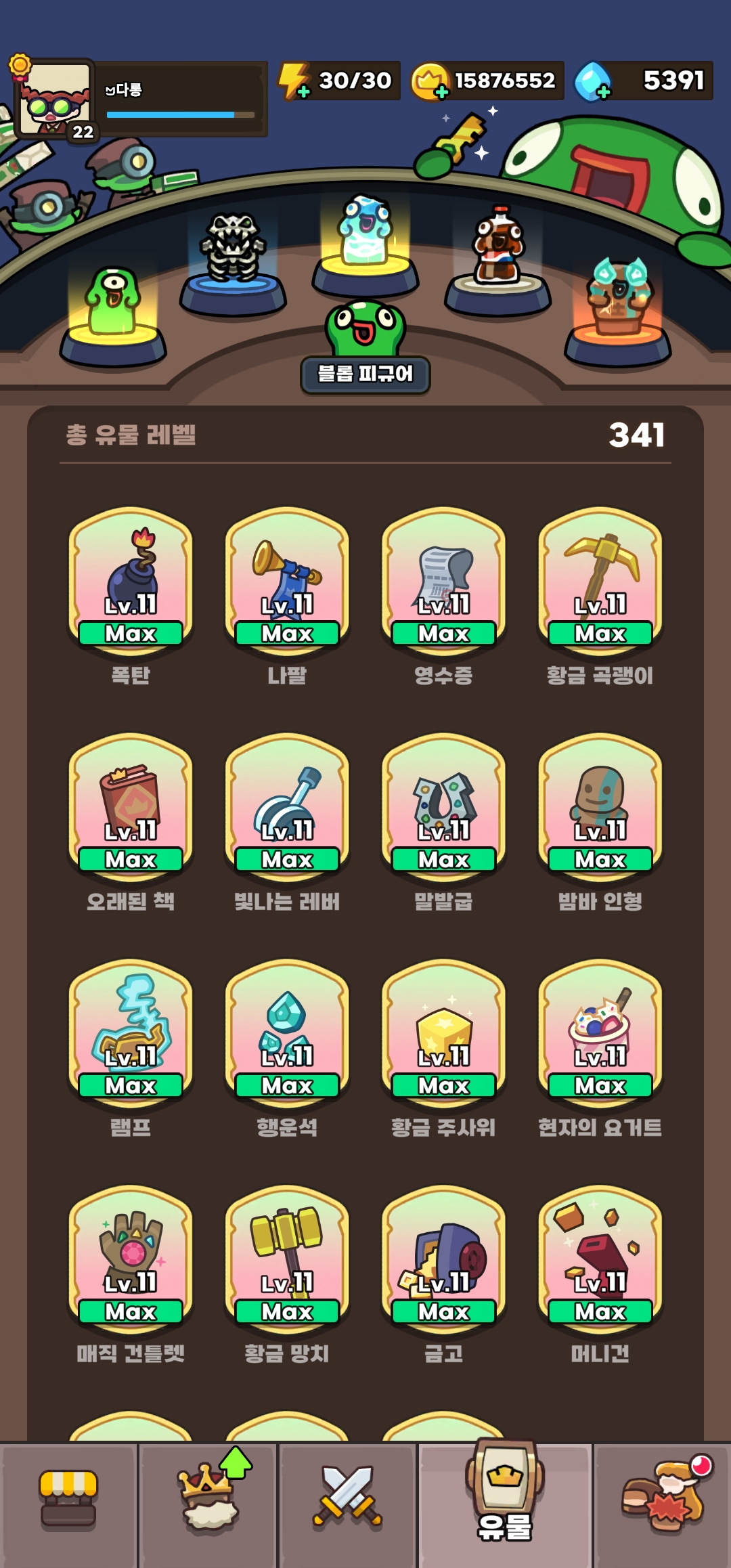This screenshot has height=1568, width=731.
Task: Switch to the crown upgrade tab
Action: click(208, 1504)
